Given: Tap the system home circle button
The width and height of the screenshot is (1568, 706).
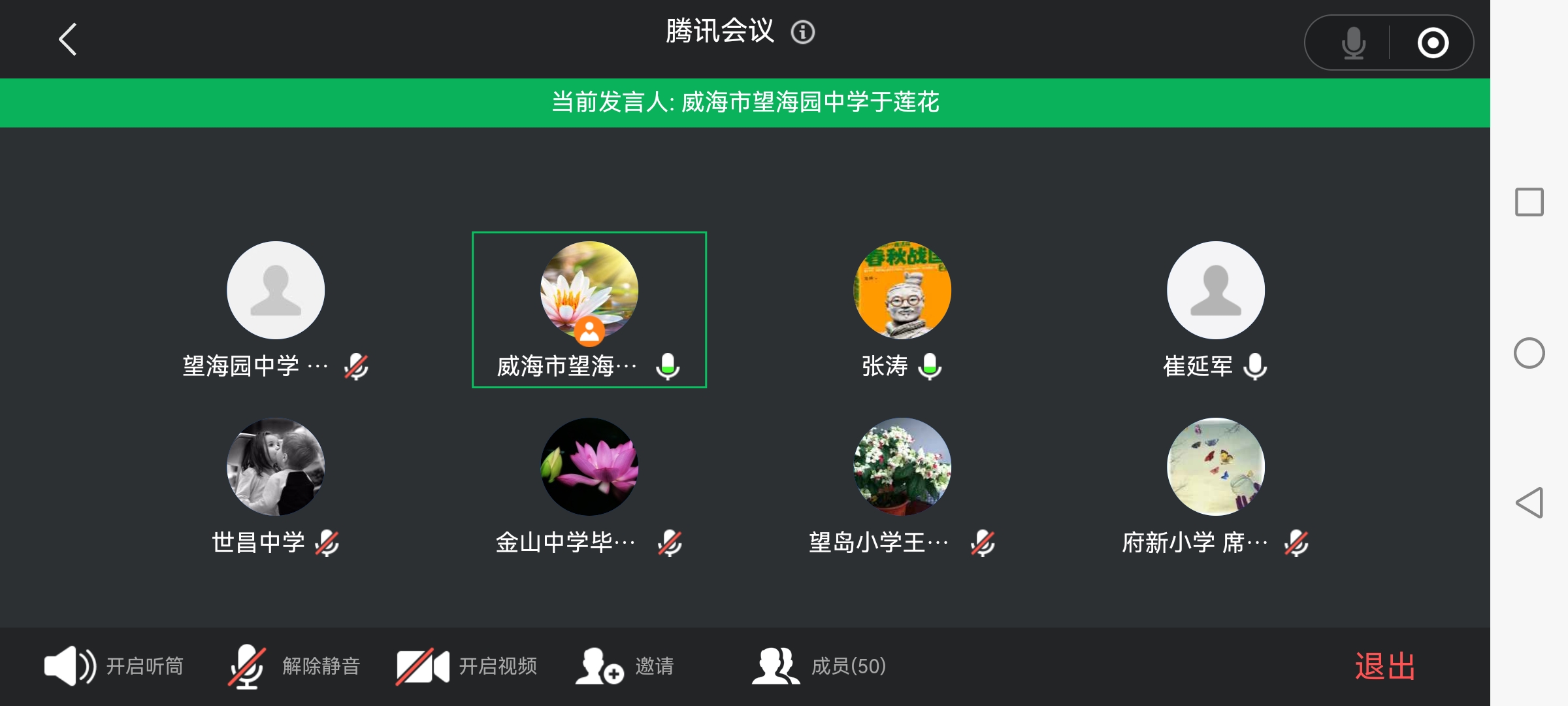Looking at the screenshot, I should click(1529, 353).
